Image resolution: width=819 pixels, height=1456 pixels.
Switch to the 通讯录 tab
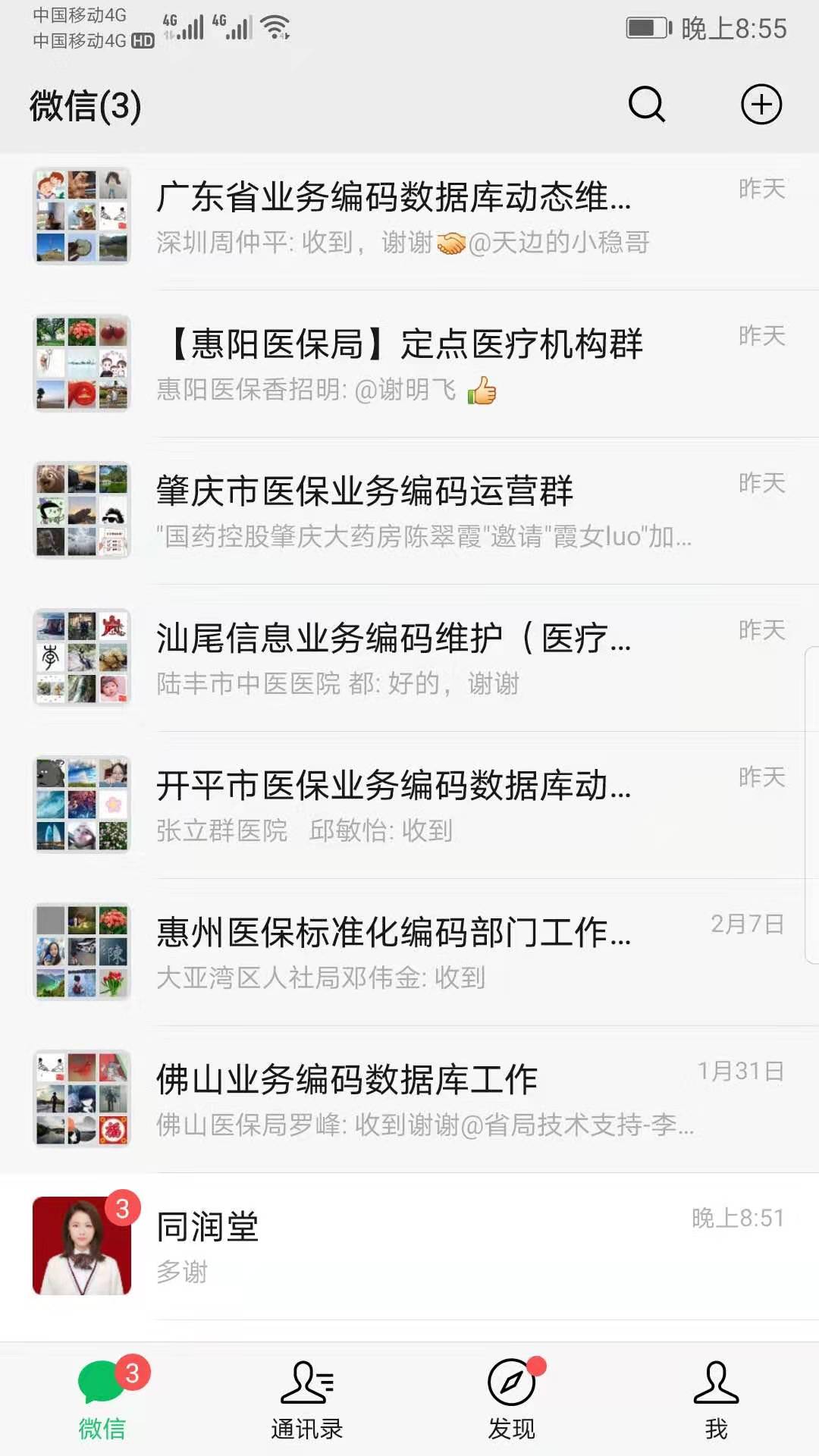(x=307, y=1401)
